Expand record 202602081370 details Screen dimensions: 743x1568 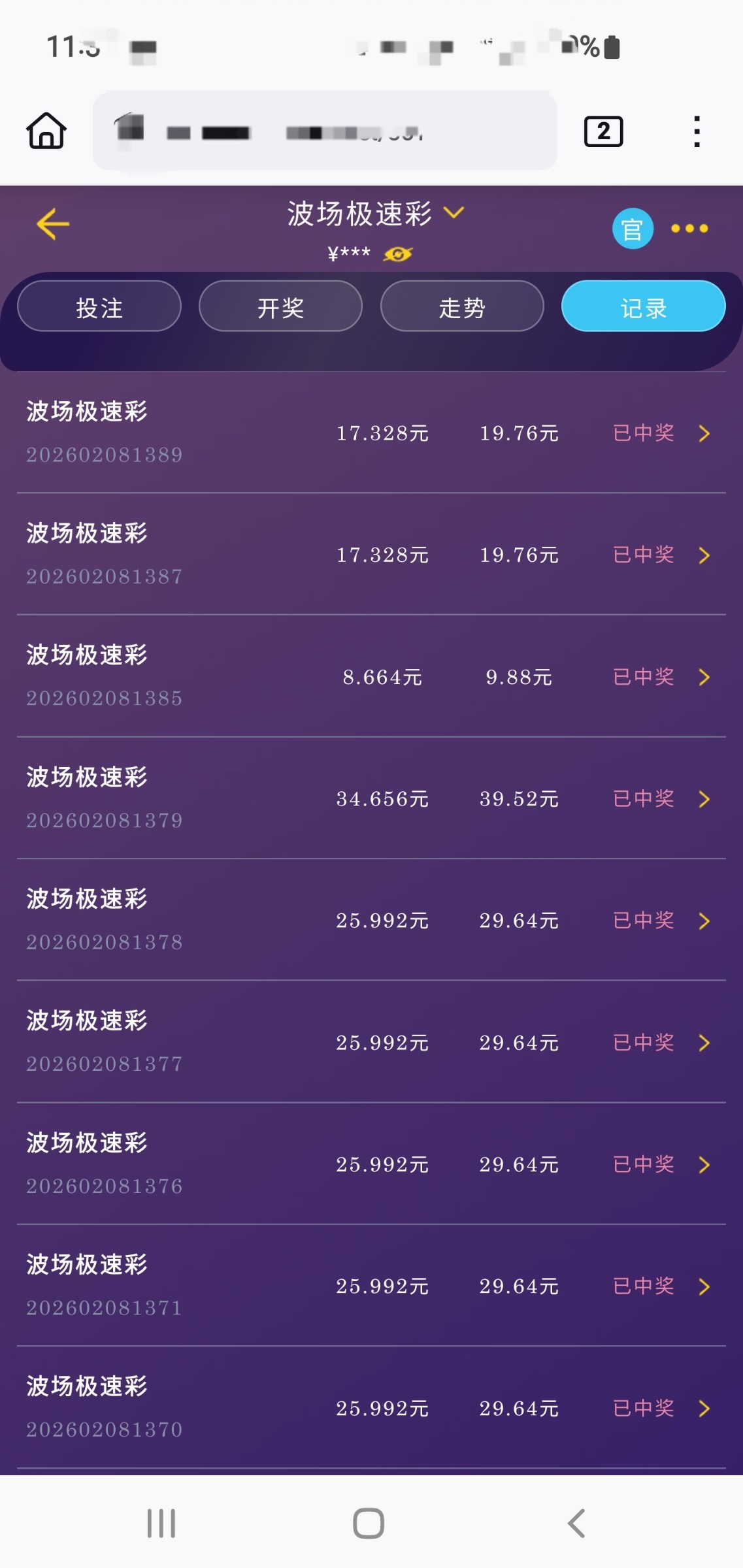703,1409
